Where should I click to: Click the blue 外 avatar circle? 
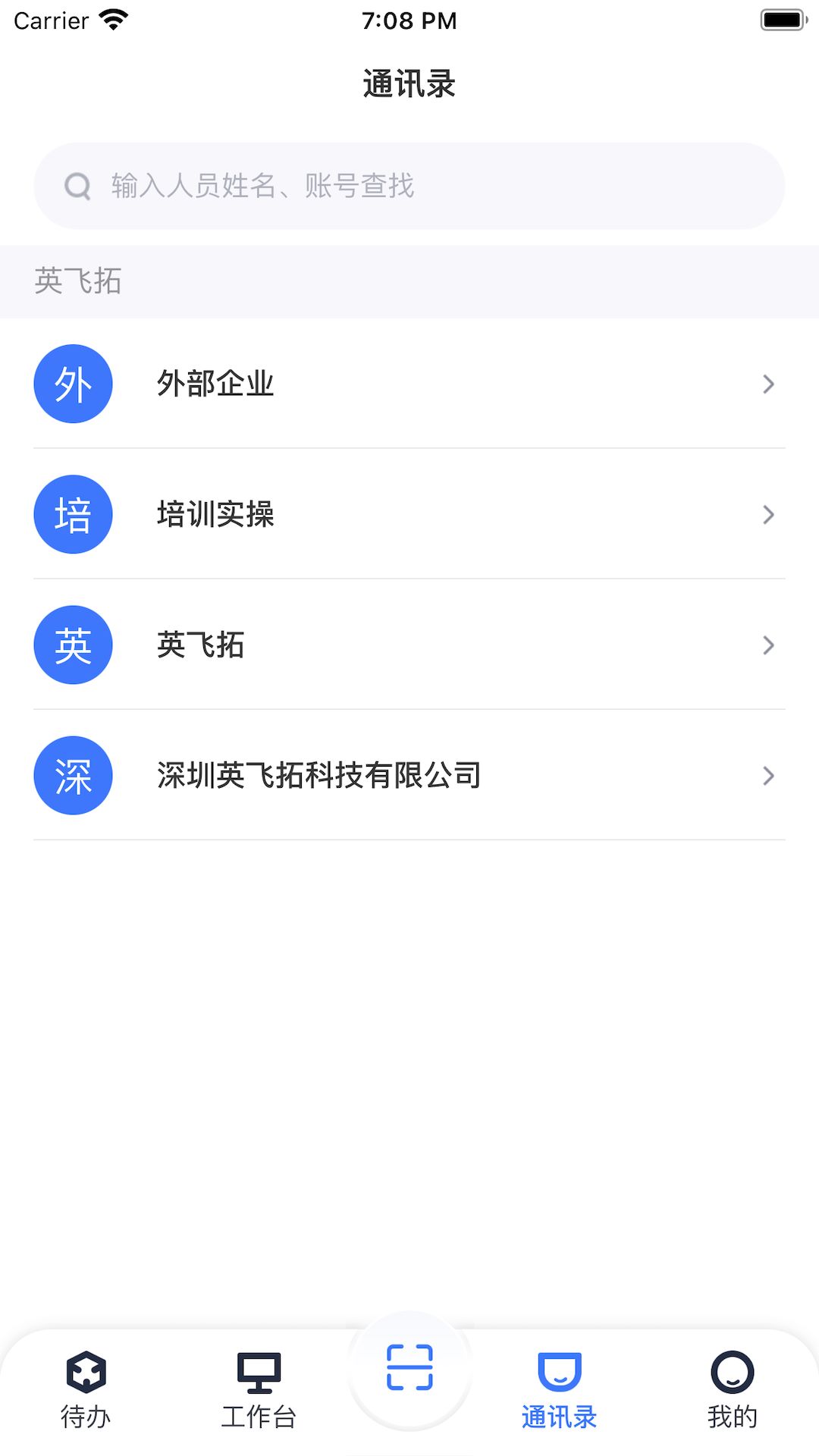(x=72, y=383)
